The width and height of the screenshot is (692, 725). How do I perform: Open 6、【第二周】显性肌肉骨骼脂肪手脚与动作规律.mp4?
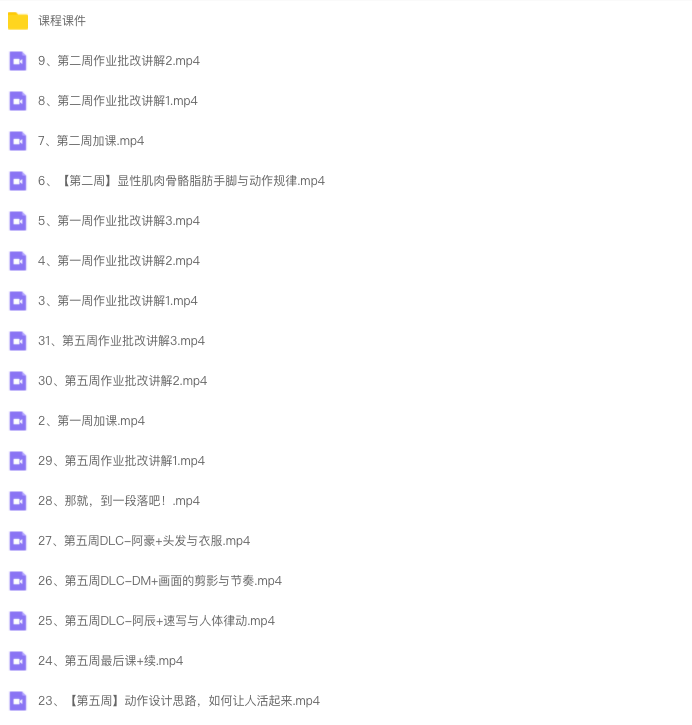180,181
